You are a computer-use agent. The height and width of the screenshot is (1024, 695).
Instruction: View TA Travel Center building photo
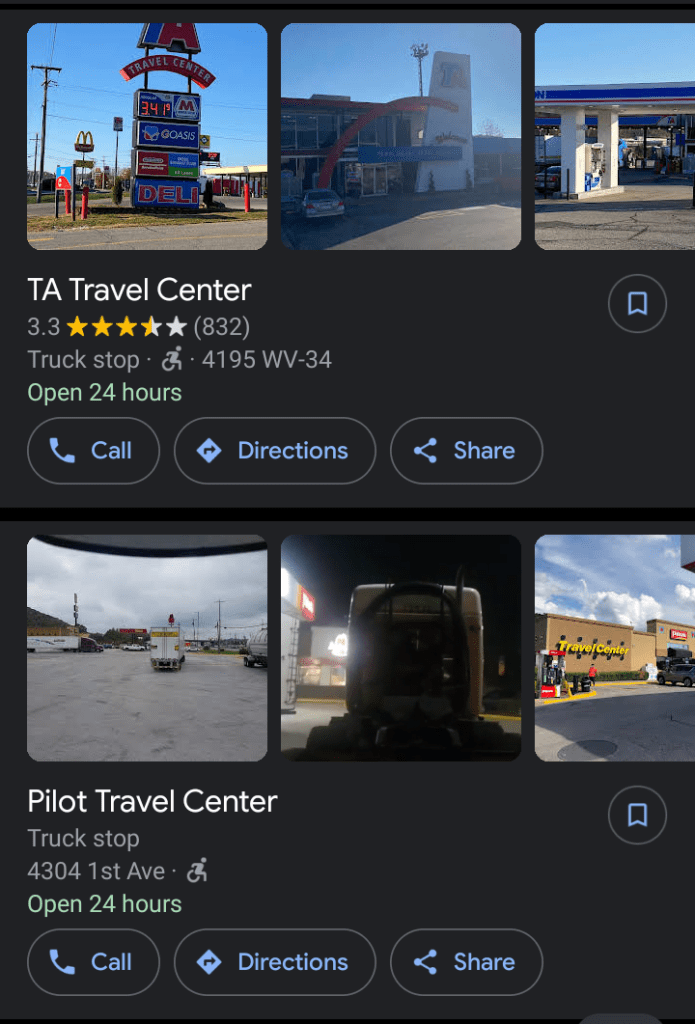pyautogui.click(x=401, y=136)
